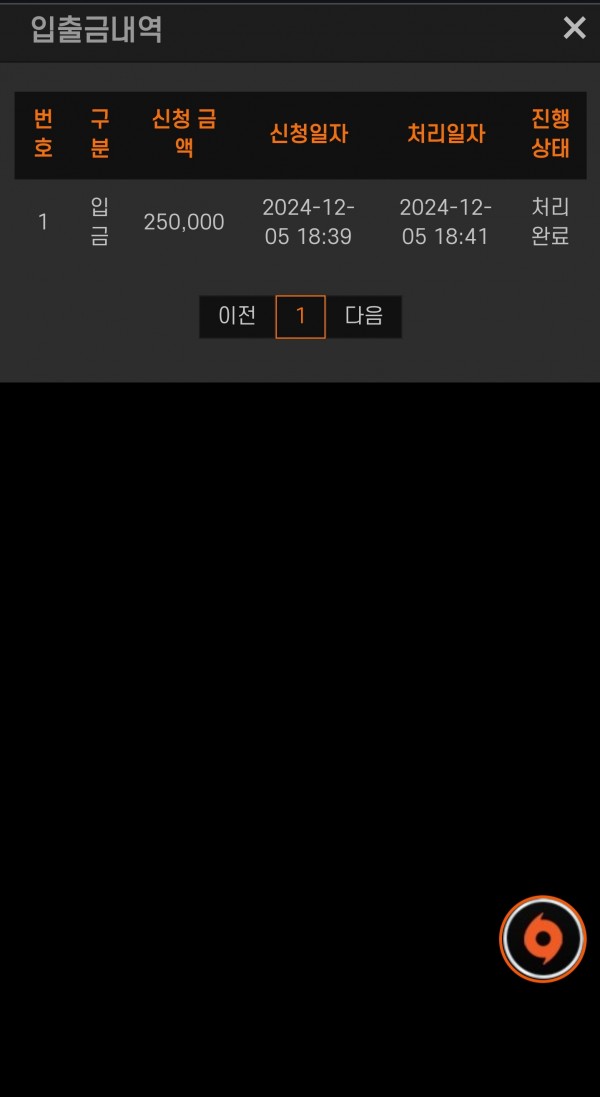Tap the orange floating swirl button
The image size is (600, 1097).
coord(543,939)
